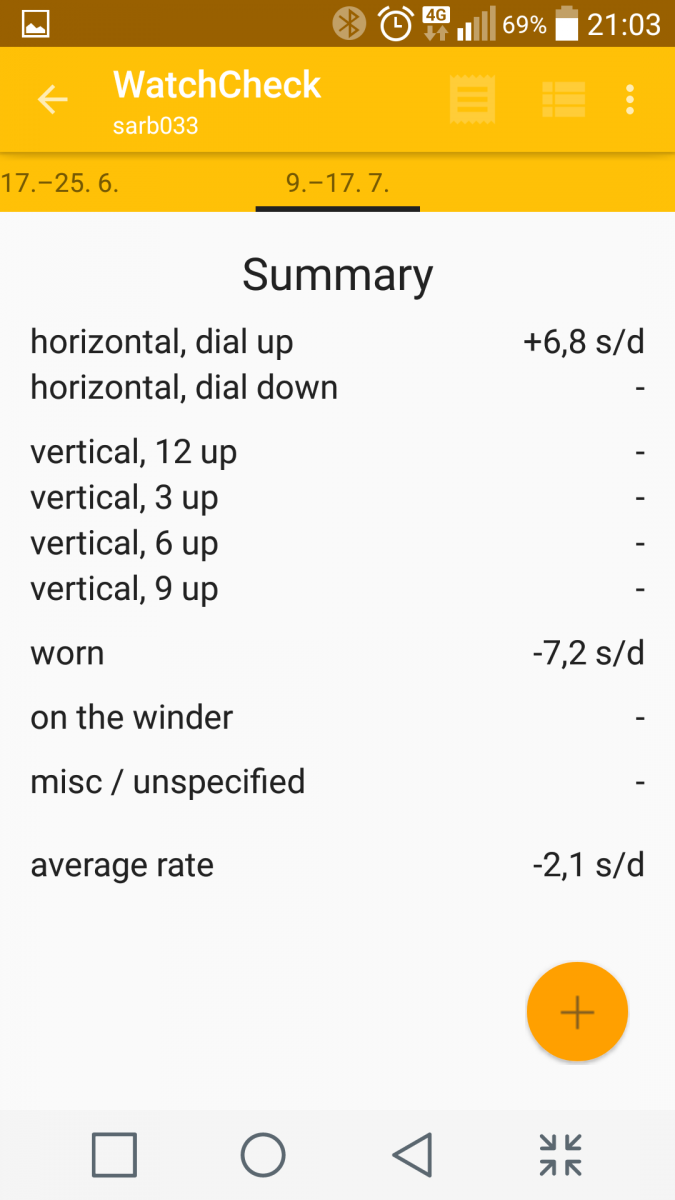675x1200 pixels.
Task: Open recent apps with the square button
Action: (114, 1155)
